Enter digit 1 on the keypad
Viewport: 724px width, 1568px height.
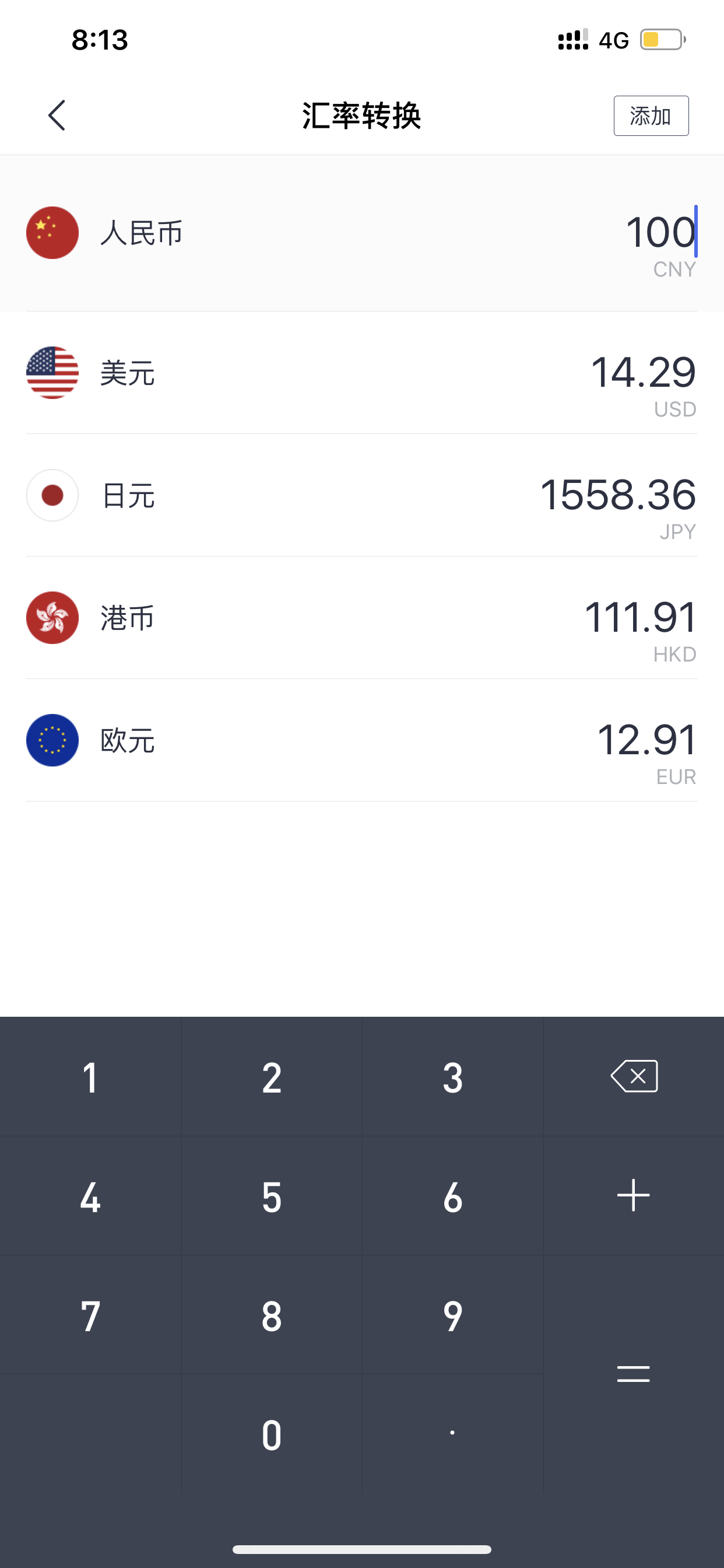(91, 1076)
